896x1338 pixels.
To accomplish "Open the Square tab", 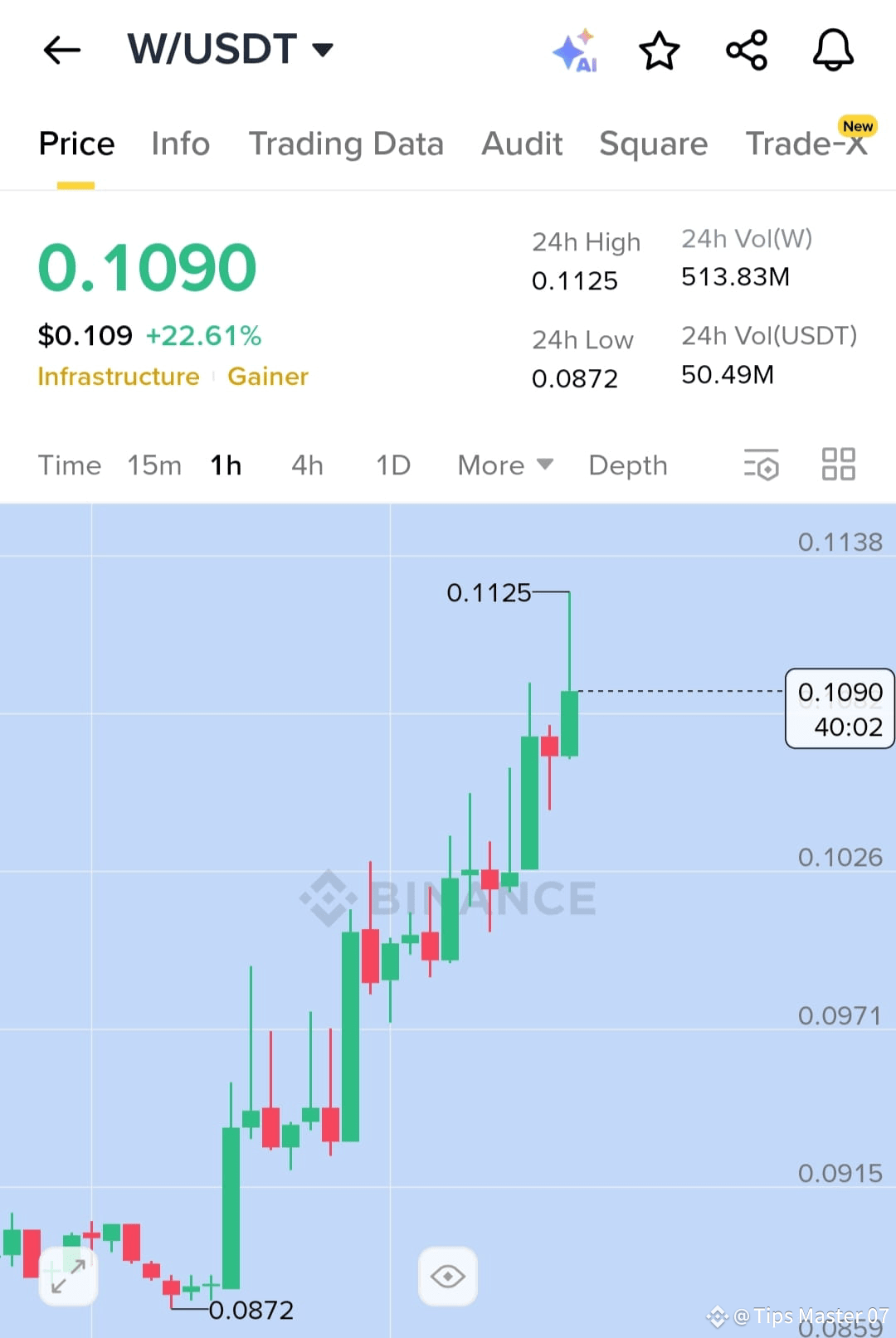I will point(654,144).
